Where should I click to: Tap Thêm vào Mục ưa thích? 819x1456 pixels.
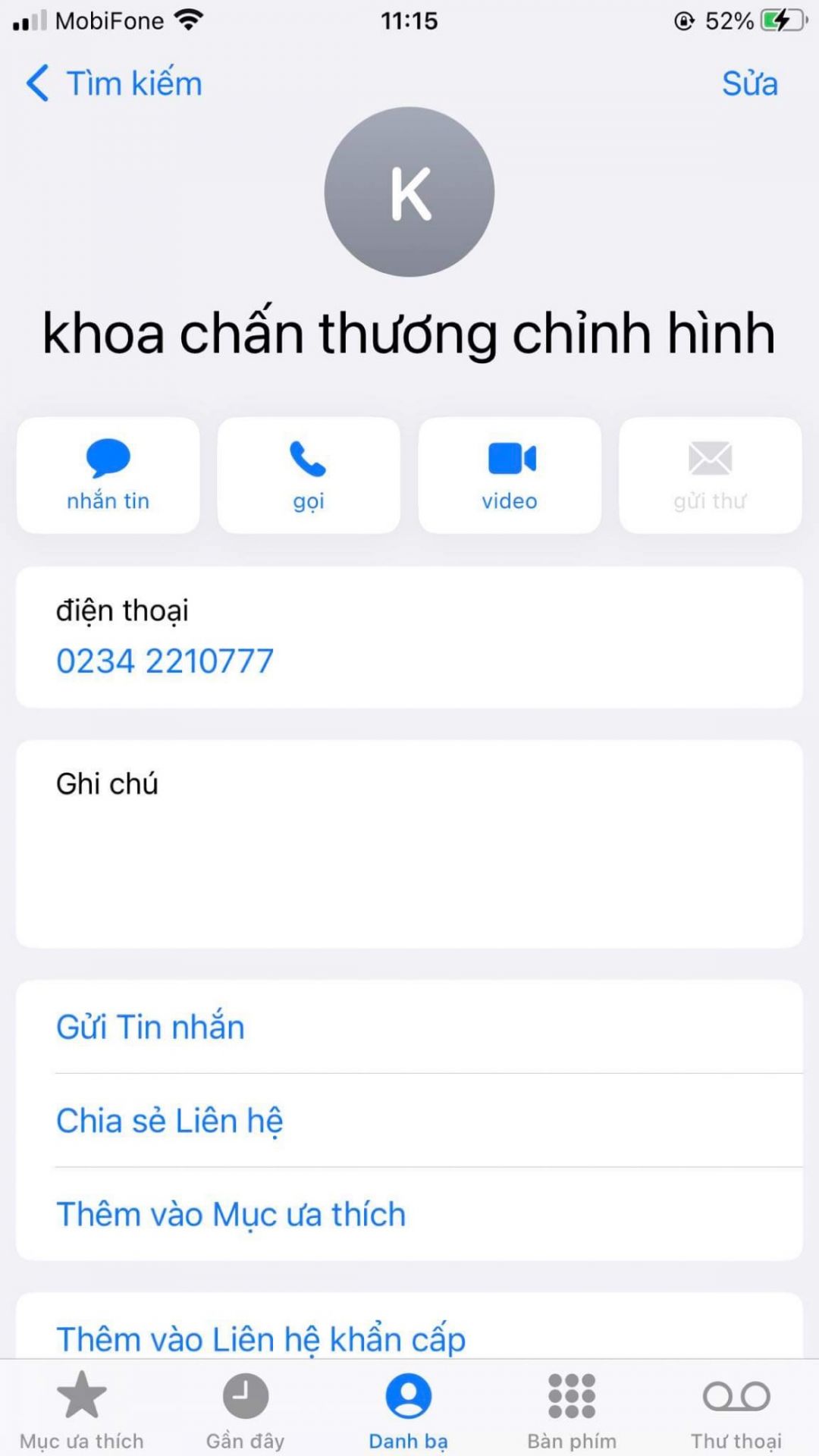point(231,1214)
